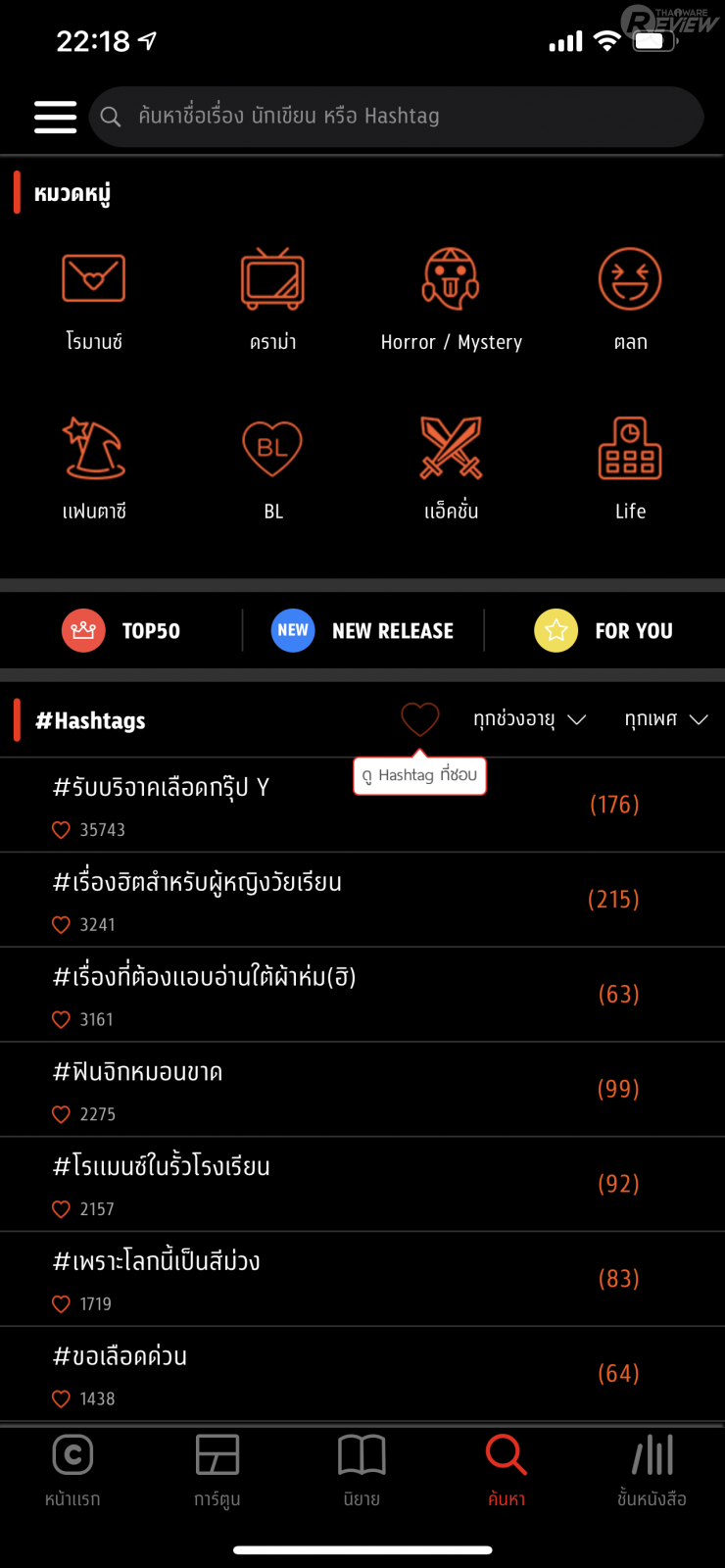Switch to the TOP50 list
This screenshot has width=725, height=1568.
click(x=121, y=630)
